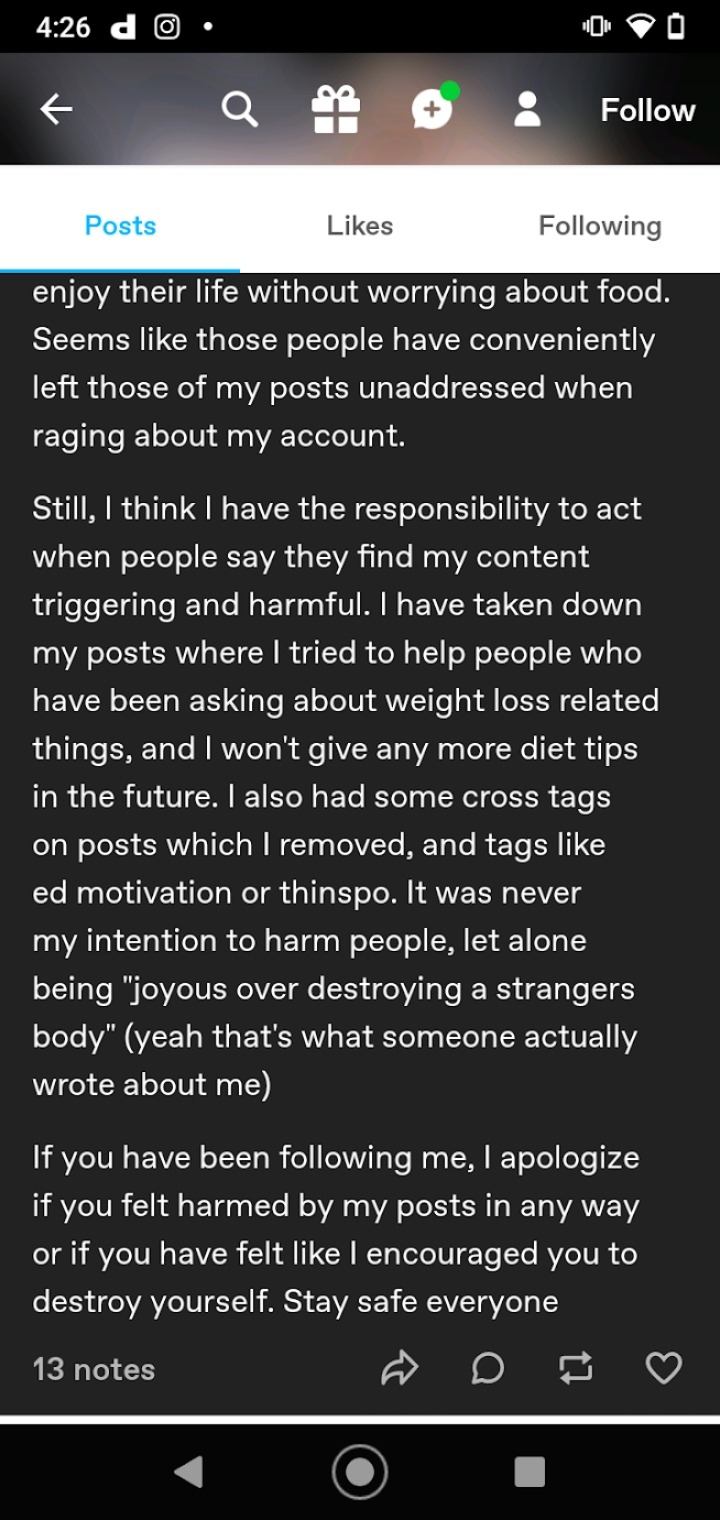Reply to this post
720x1520 pixels.
pos(487,1369)
